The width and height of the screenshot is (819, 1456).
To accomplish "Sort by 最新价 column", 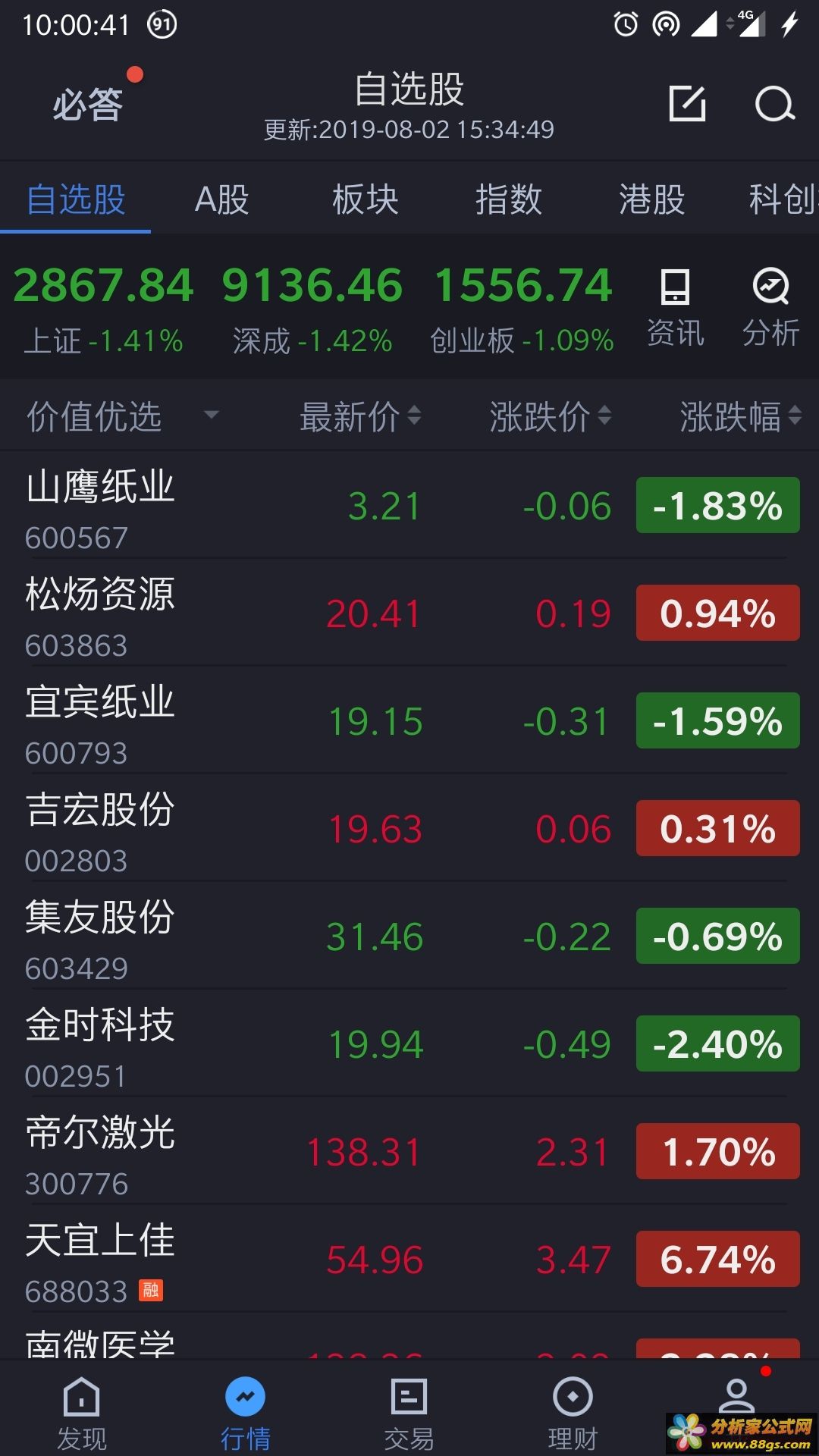I will [x=360, y=416].
